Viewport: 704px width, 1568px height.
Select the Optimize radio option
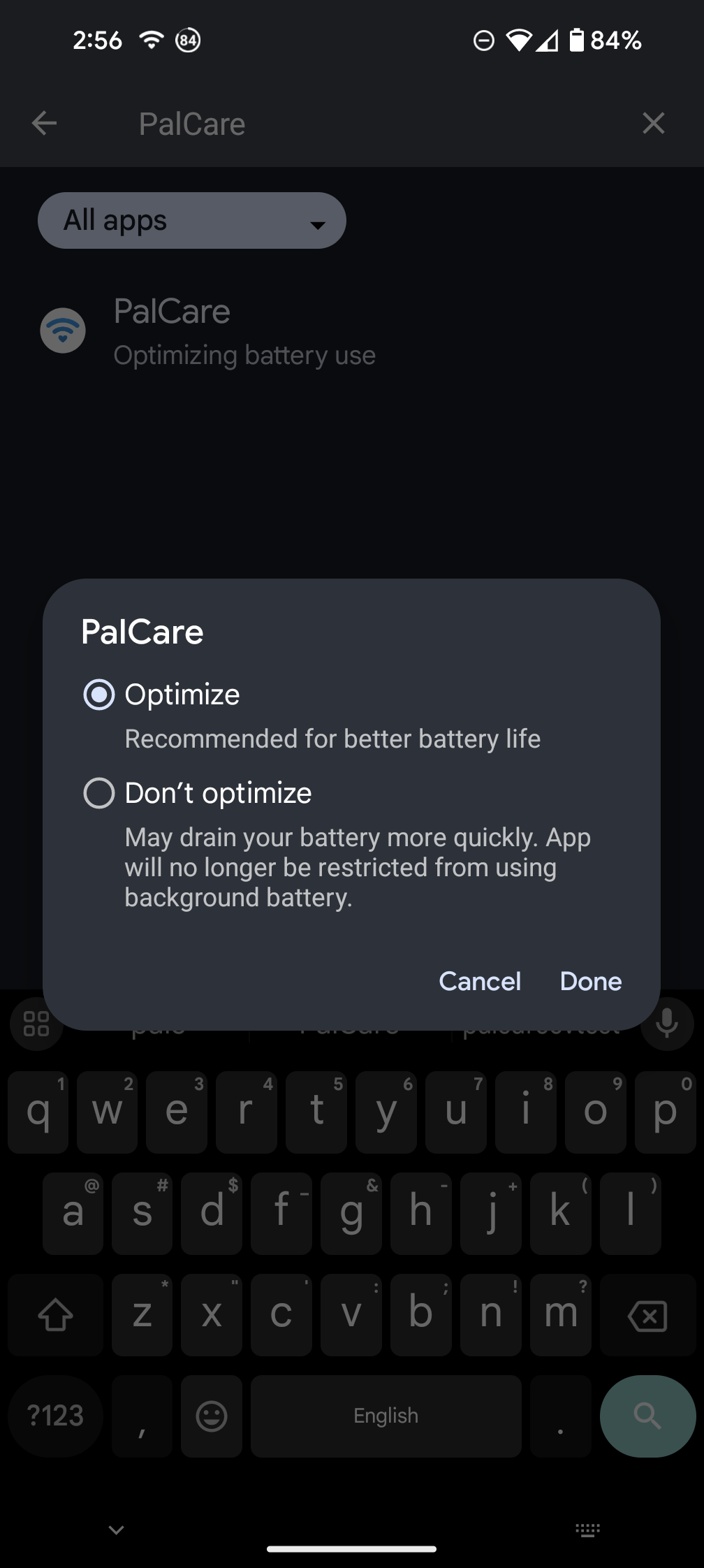tap(99, 695)
